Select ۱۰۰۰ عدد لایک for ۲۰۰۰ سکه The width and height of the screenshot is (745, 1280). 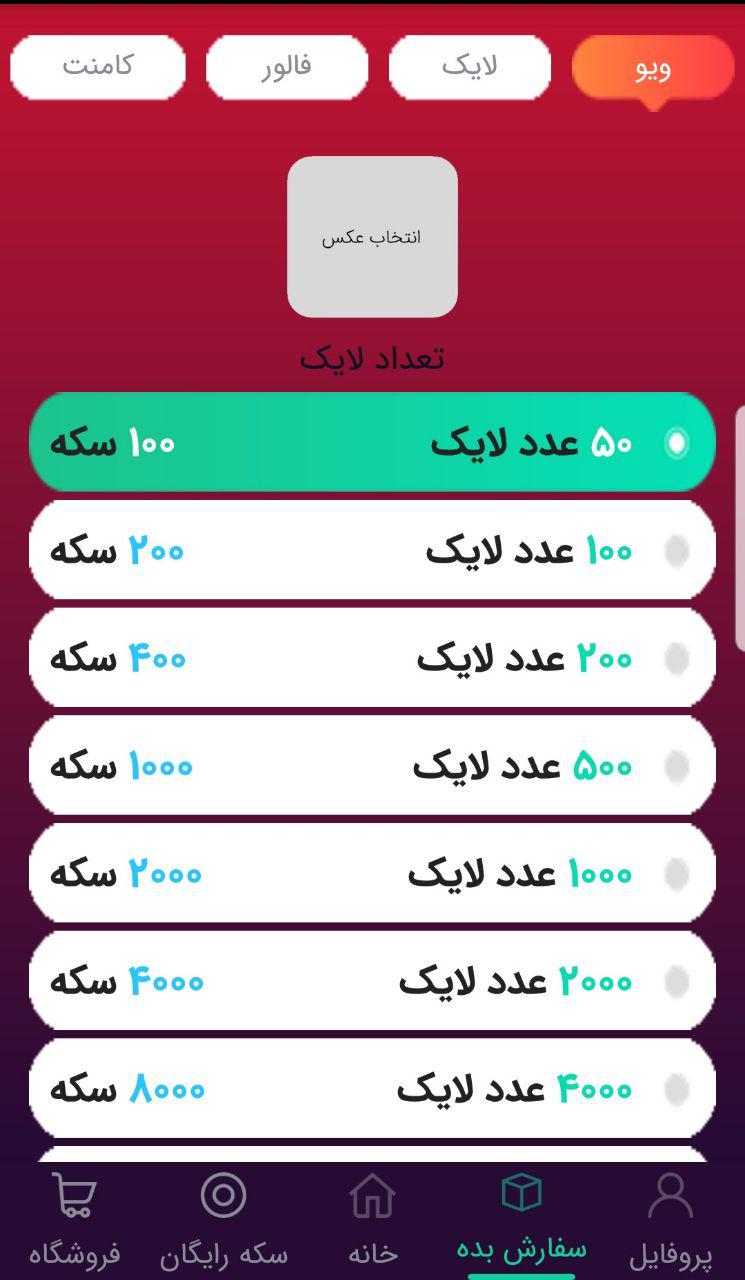[x=372, y=874]
